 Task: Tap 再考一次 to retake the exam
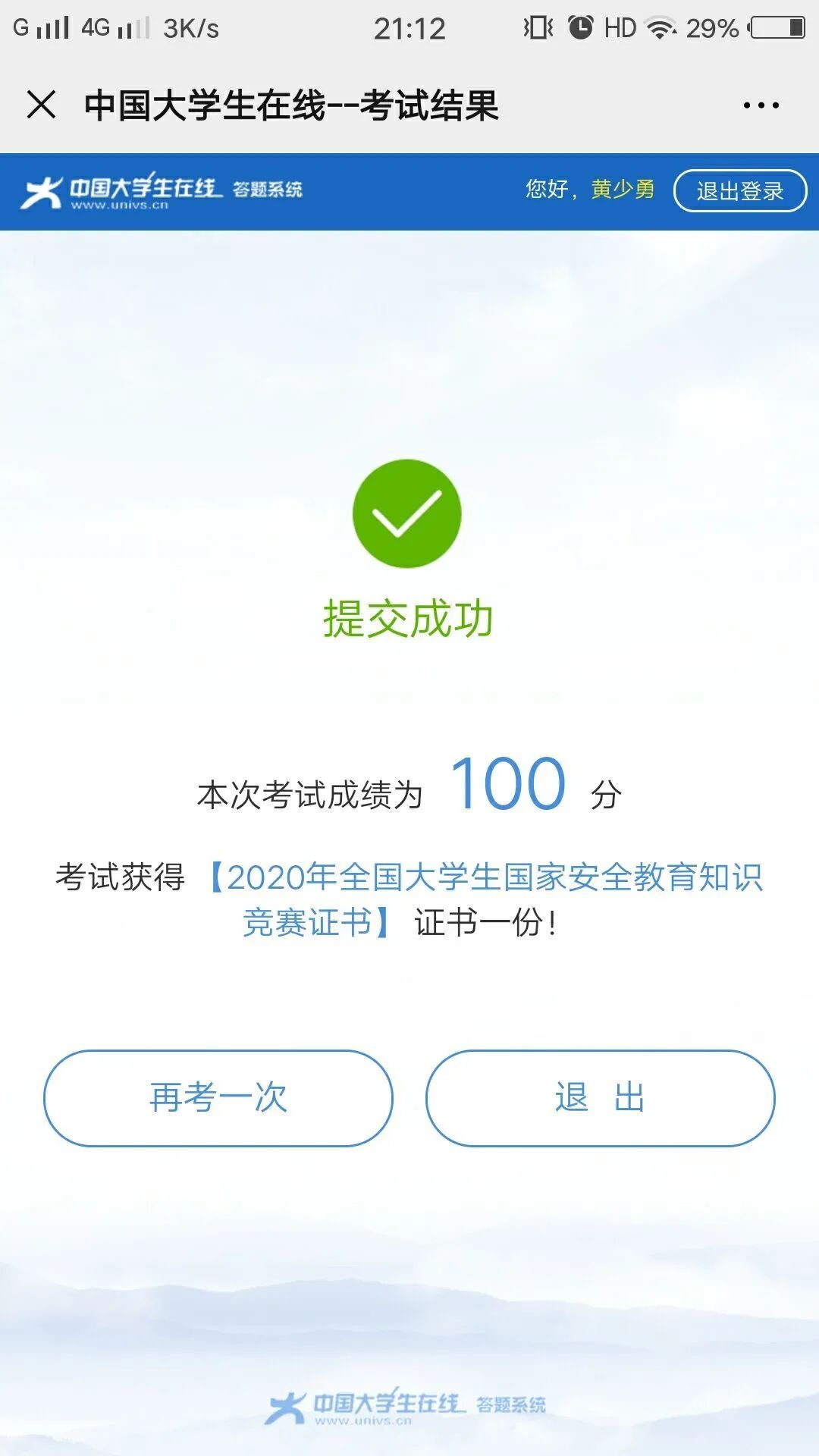[x=218, y=1097]
